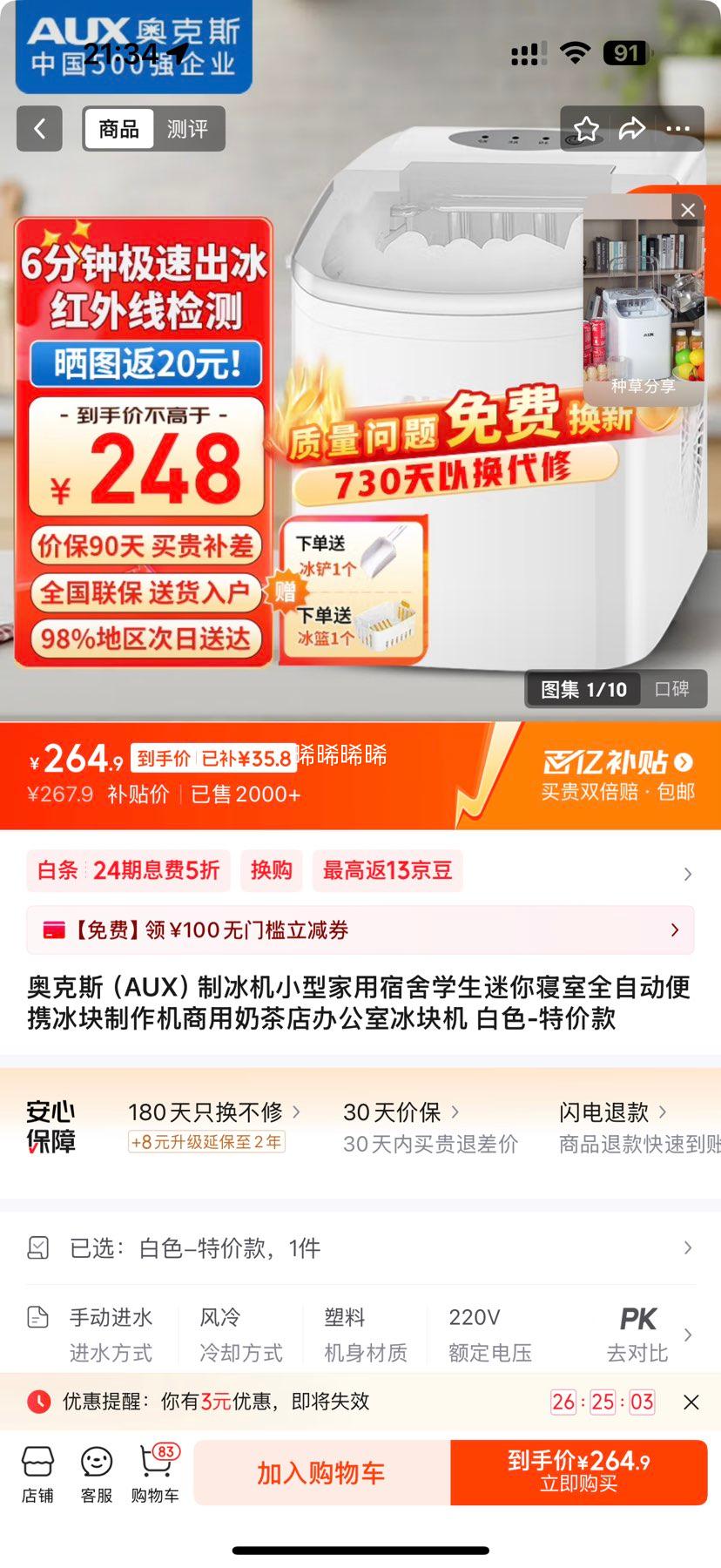Close the 种草分享 floating video
Image resolution: width=721 pixels, height=1568 pixels.
(688, 210)
